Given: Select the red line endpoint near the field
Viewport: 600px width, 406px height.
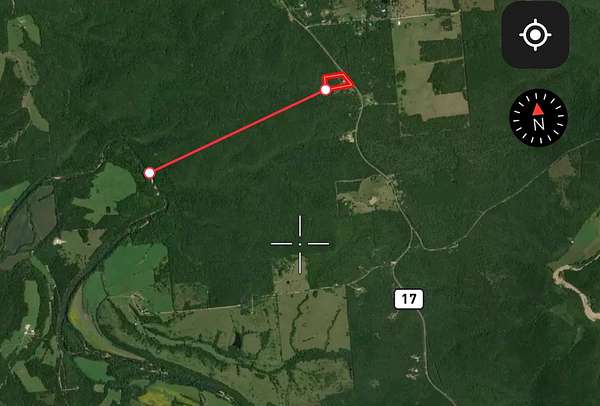Looking at the screenshot, I should pyautogui.click(x=149, y=173).
